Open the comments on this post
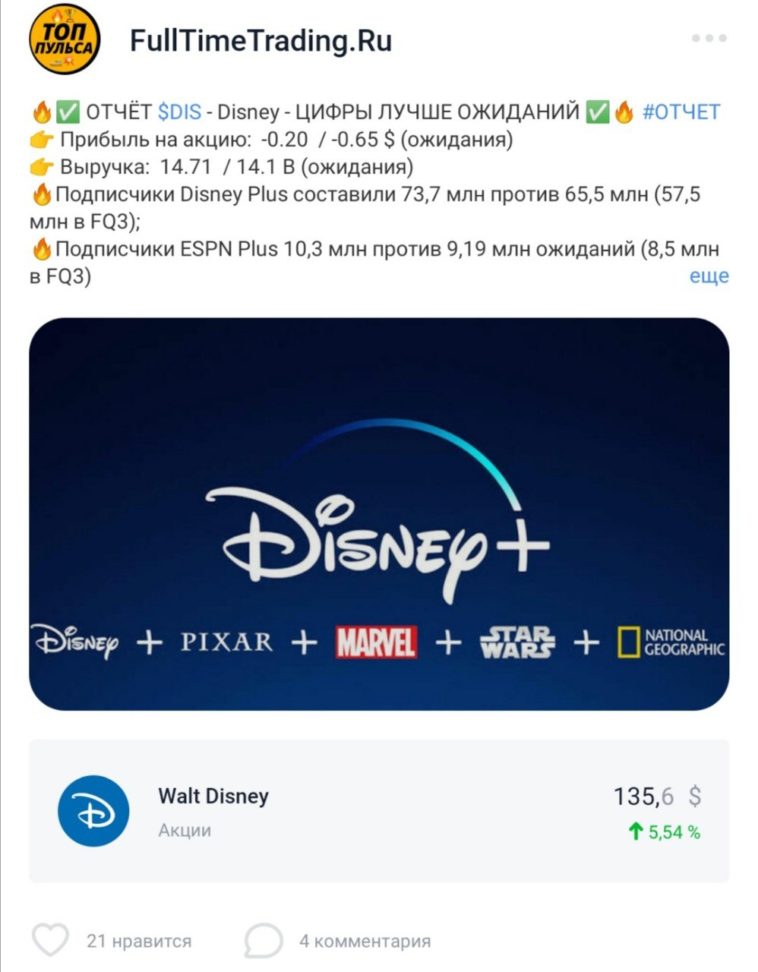Image resolution: width=758 pixels, height=972 pixels. coord(264,940)
